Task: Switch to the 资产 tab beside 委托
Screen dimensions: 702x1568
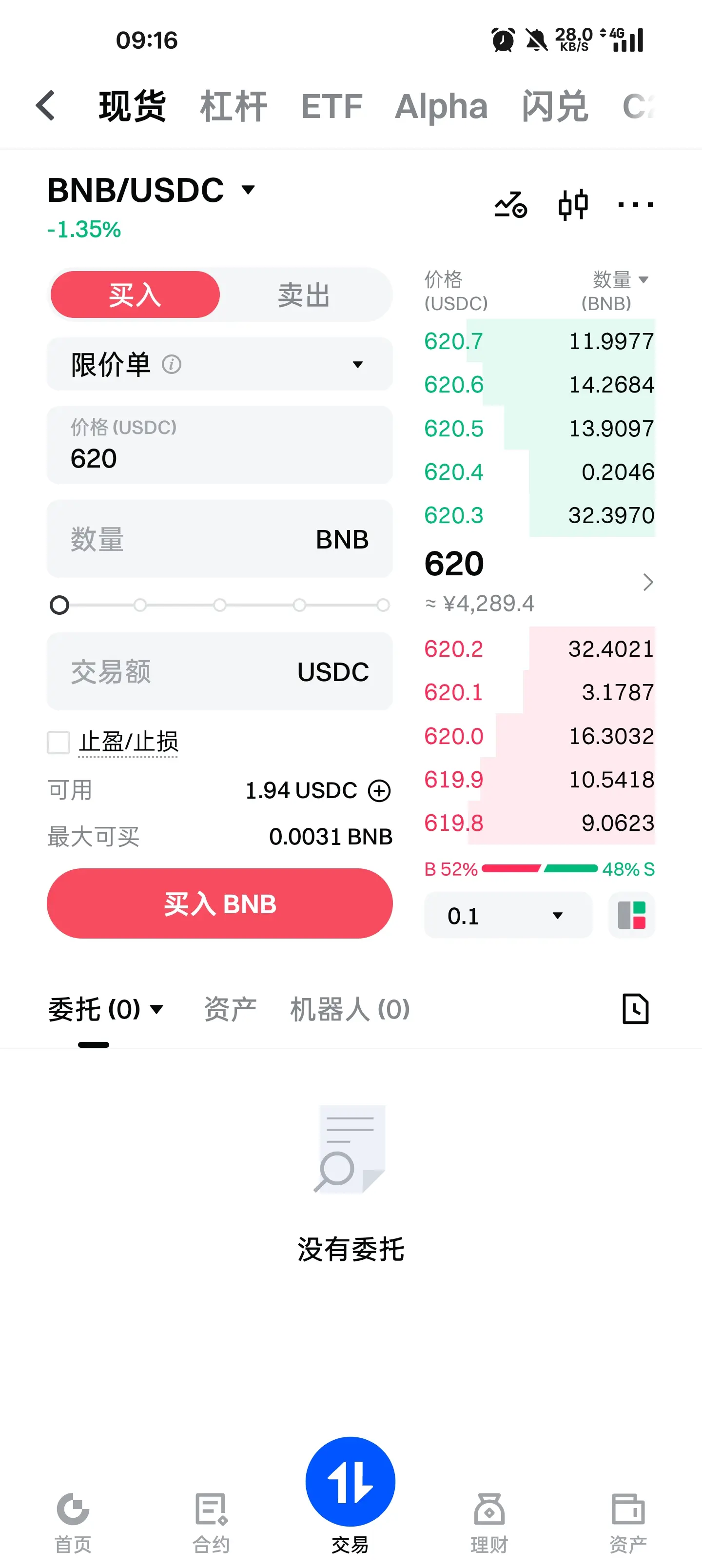Action: point(230,1009)
